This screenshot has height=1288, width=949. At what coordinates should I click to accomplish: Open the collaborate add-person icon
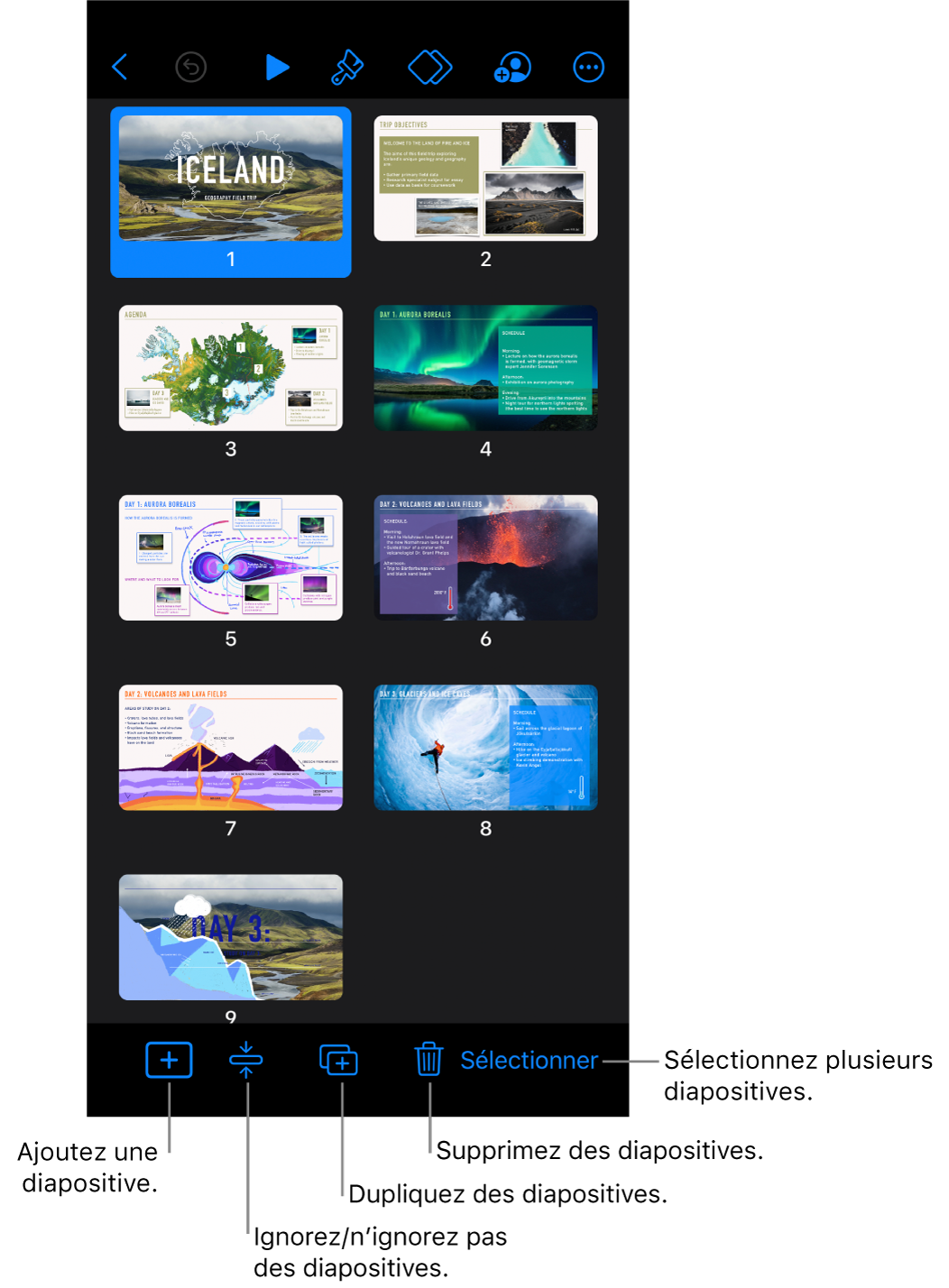tap(511, 67)
